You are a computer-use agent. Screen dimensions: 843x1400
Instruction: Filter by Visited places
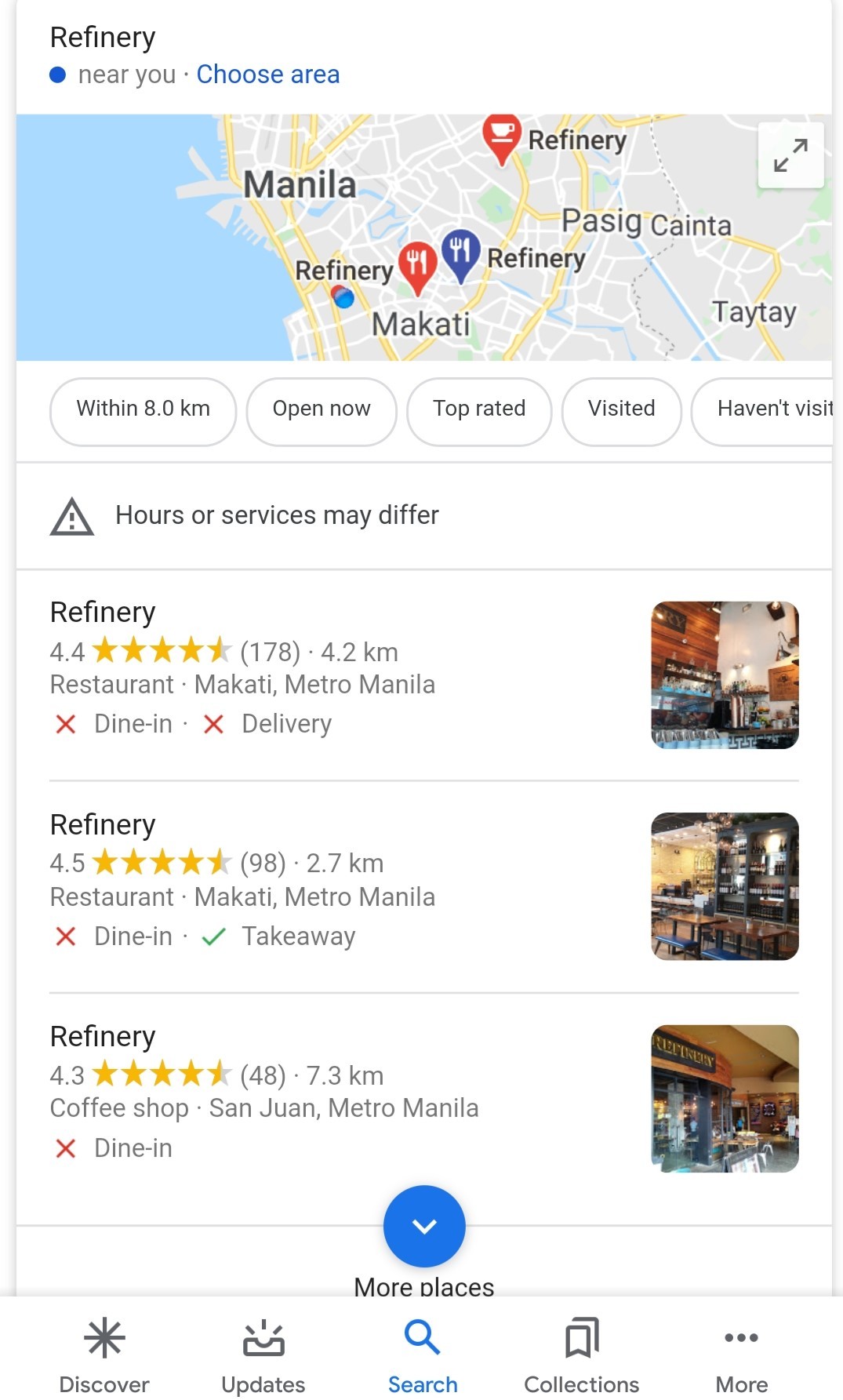point(621,409)
